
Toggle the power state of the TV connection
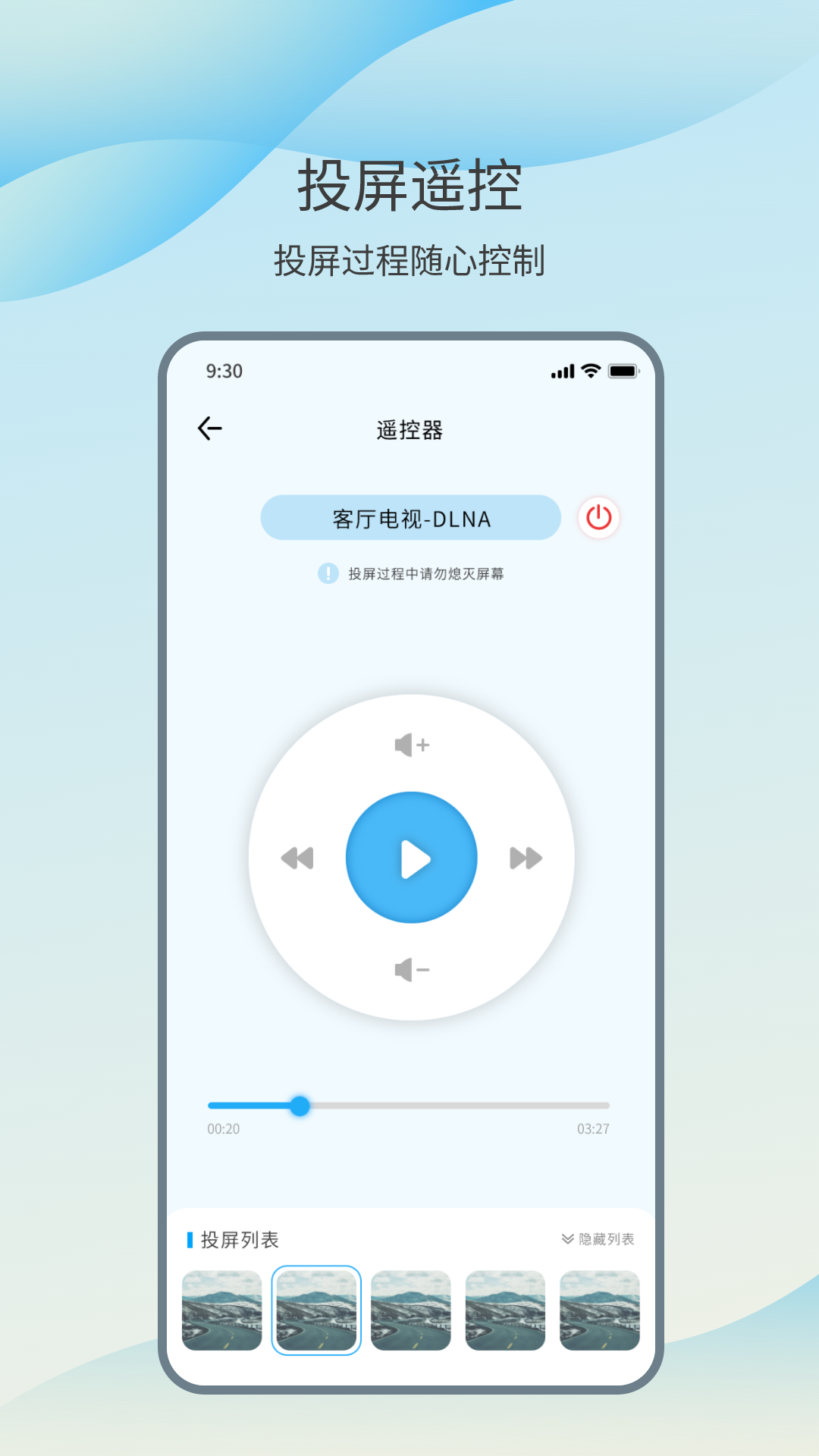[598, 517]
